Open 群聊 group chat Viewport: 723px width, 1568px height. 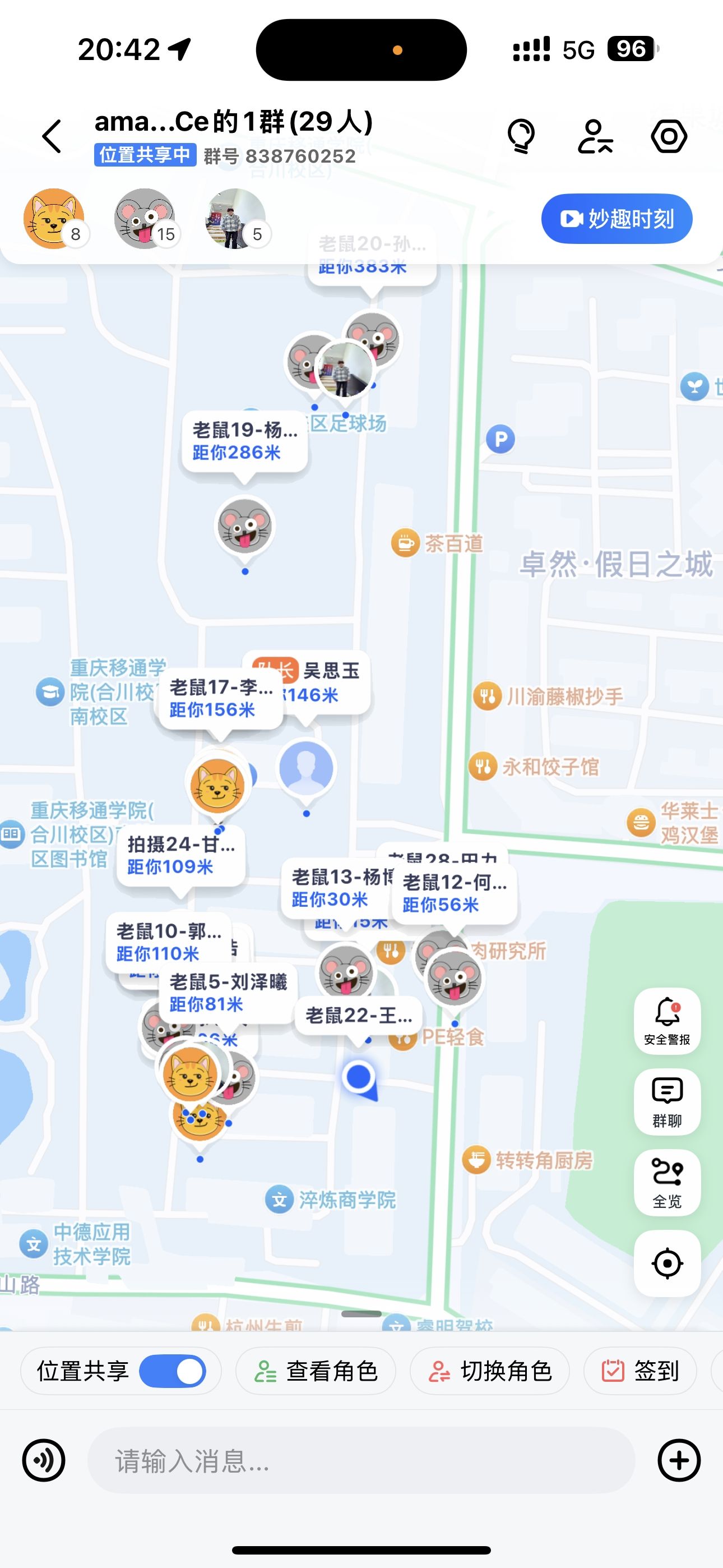coord(667,1102)
